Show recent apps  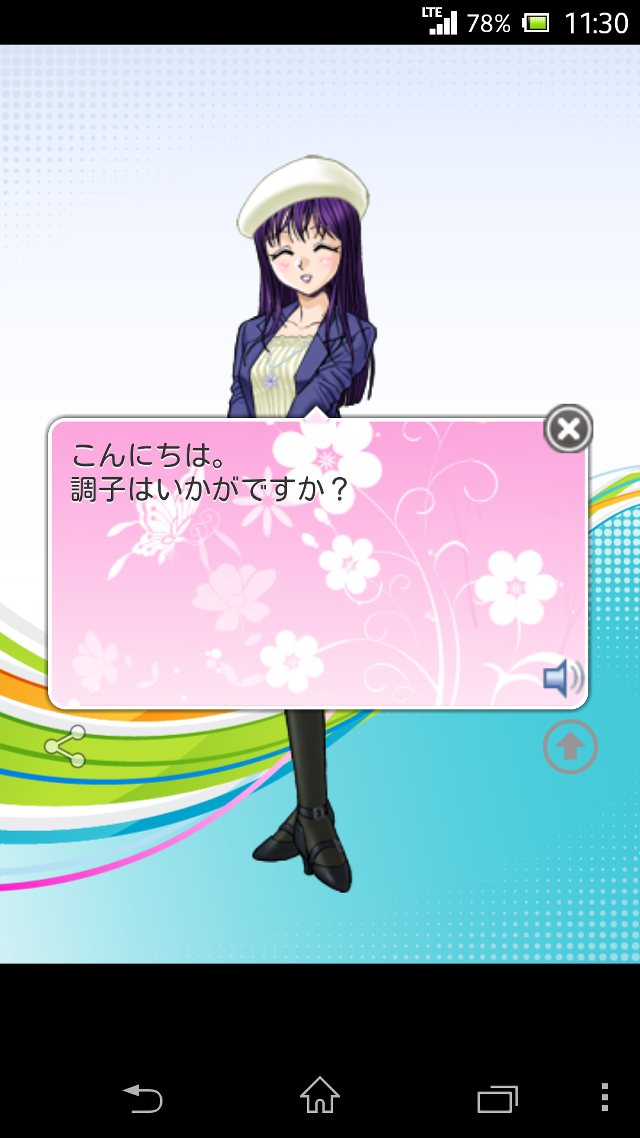497,1099
